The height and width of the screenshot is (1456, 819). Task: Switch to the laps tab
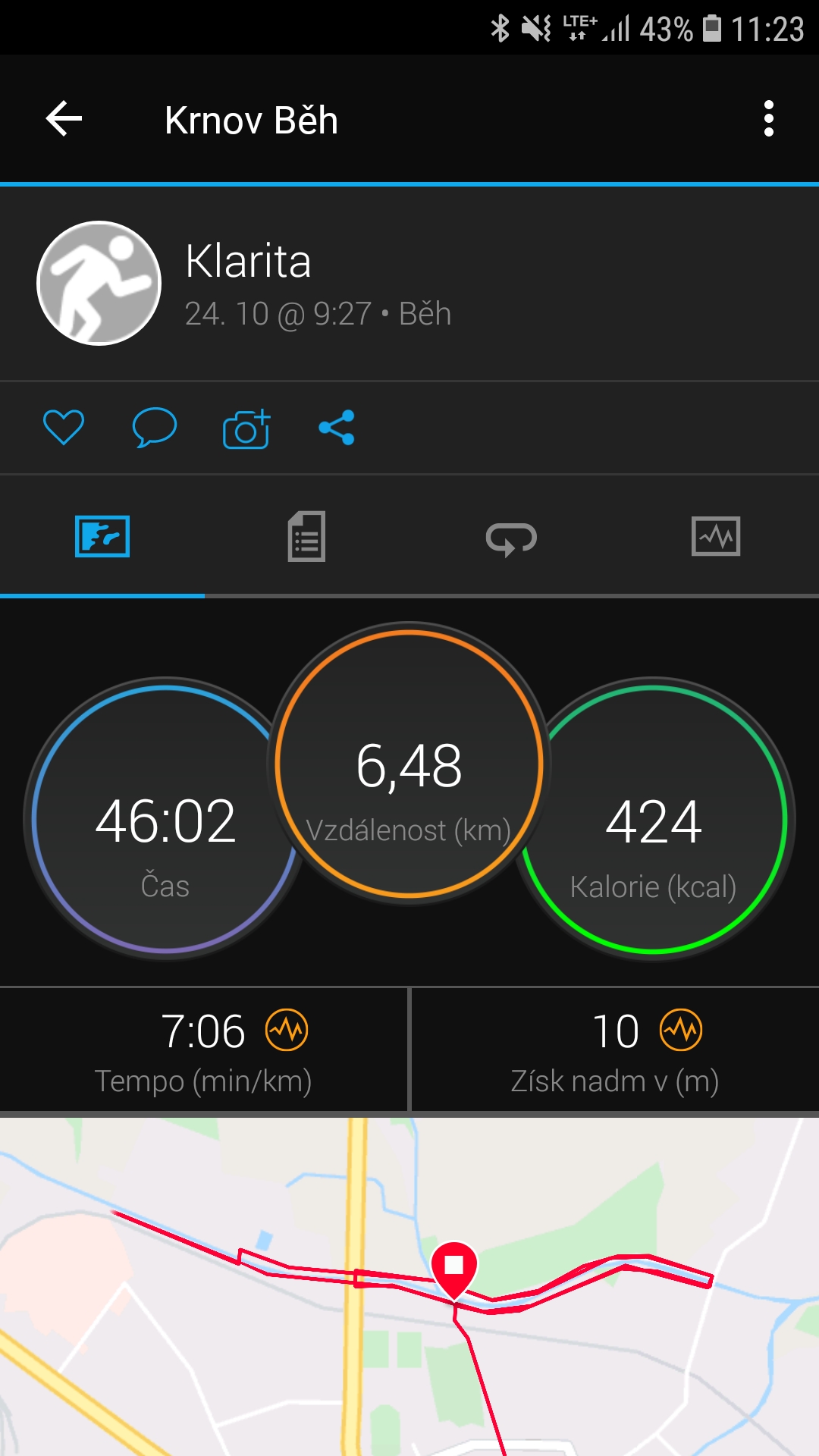tap(511, 538)
